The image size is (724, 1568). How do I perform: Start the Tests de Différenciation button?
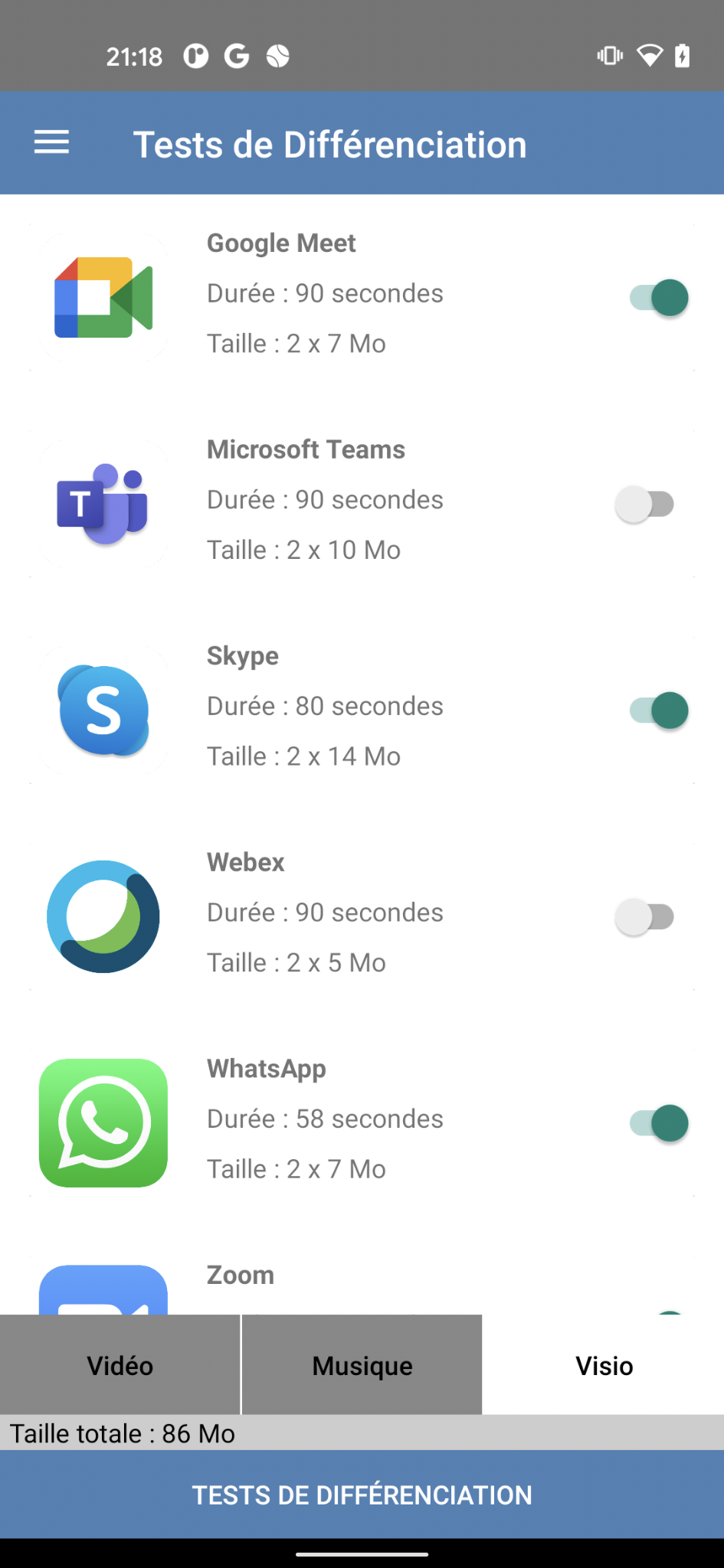point(362,1494)
